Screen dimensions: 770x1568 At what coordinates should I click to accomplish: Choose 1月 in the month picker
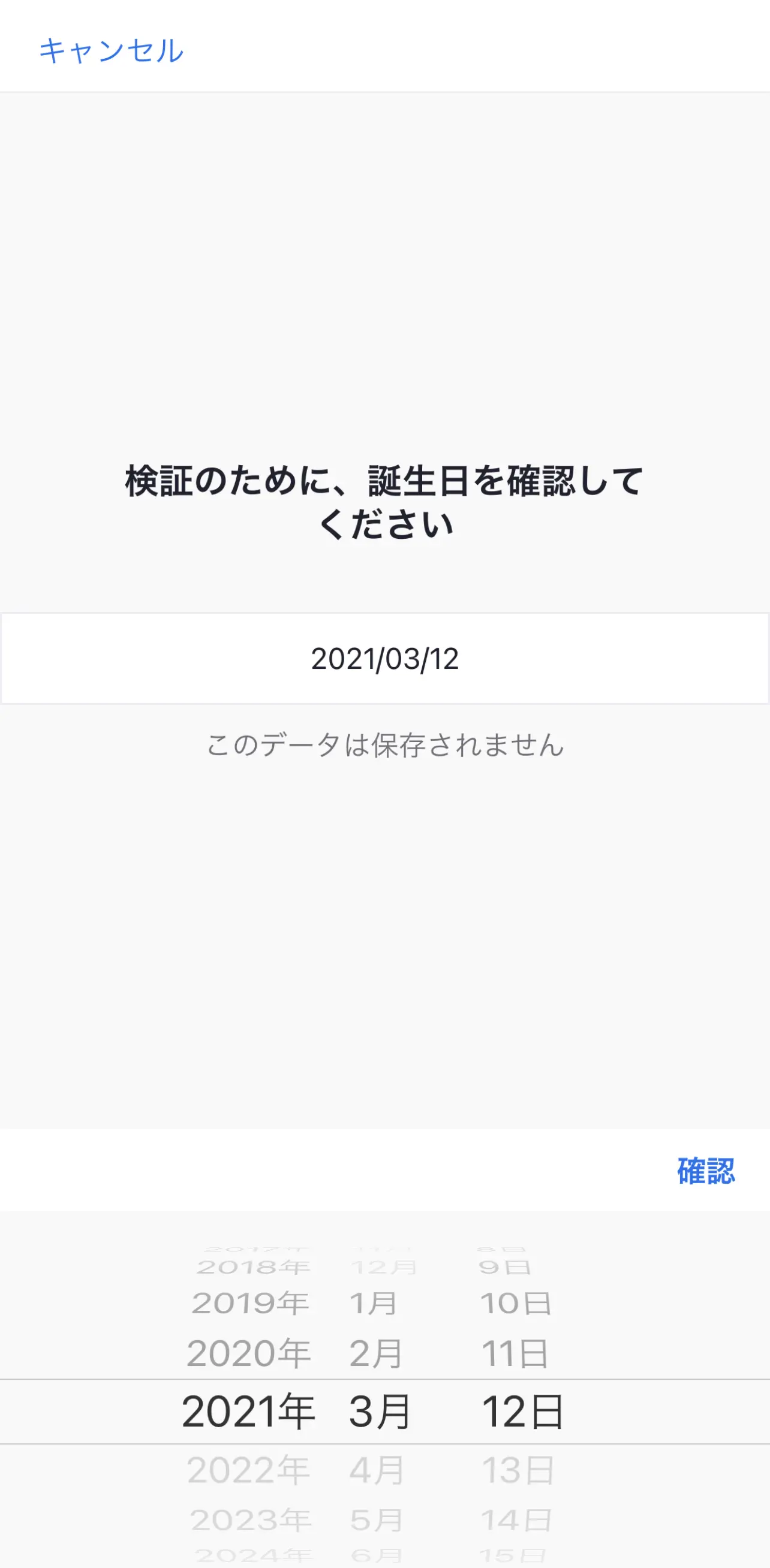(x=374, y=1303)
